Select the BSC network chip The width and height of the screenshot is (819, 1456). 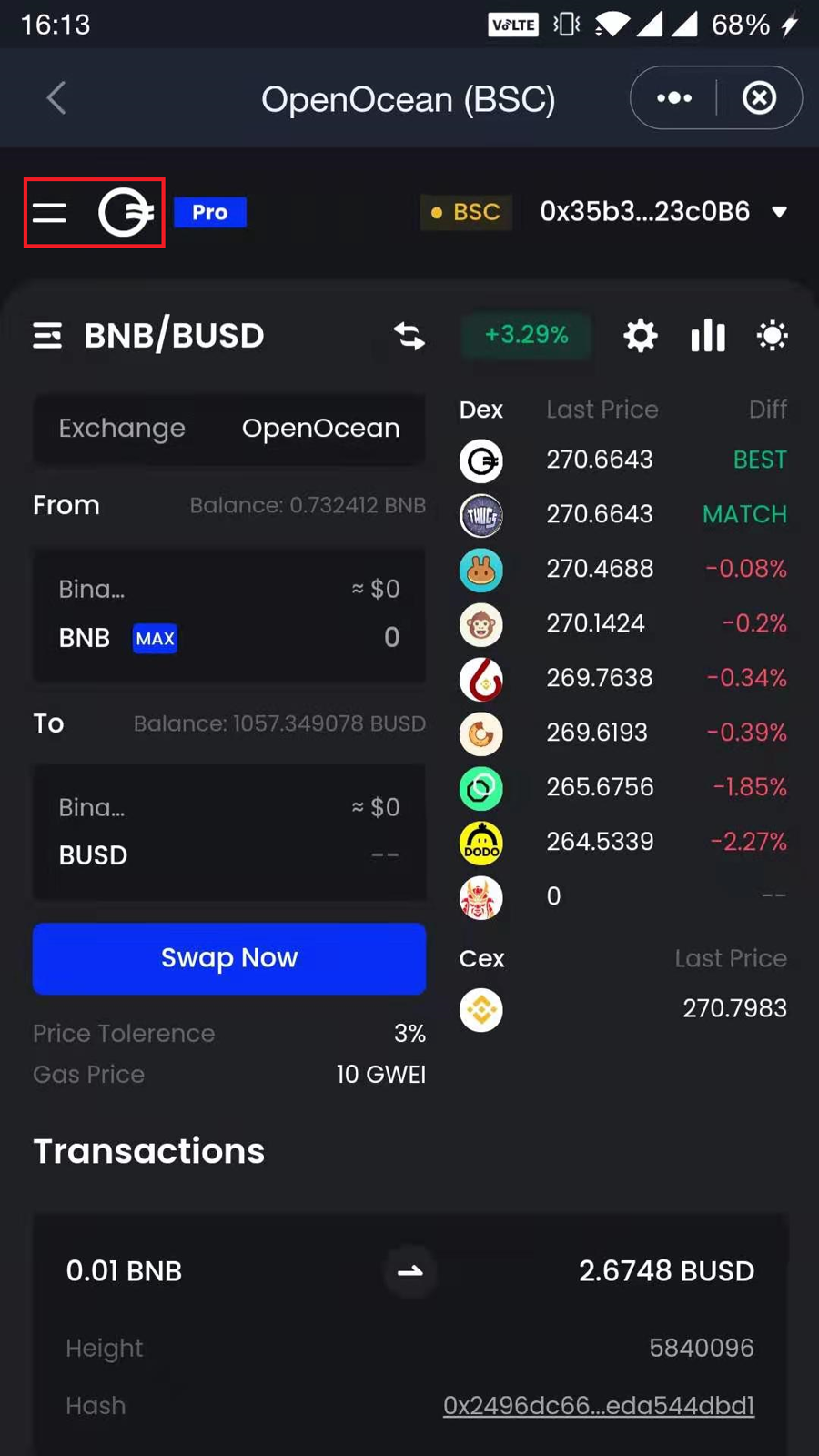(x=466, y=212)
